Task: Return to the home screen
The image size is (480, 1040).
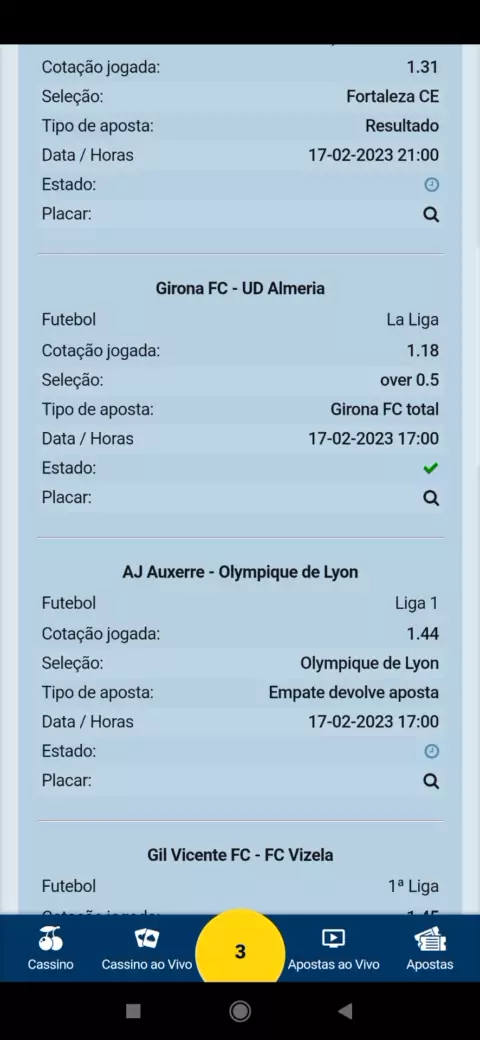Action: [240, 1011]
